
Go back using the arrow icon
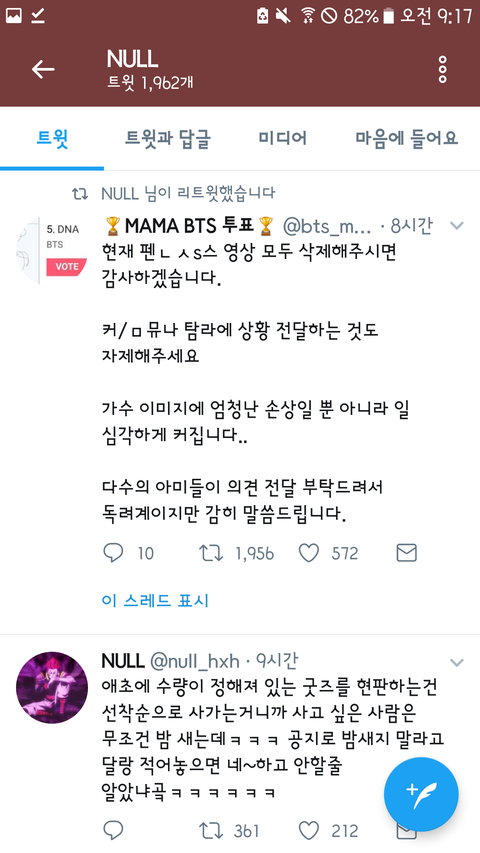[42, 69]
